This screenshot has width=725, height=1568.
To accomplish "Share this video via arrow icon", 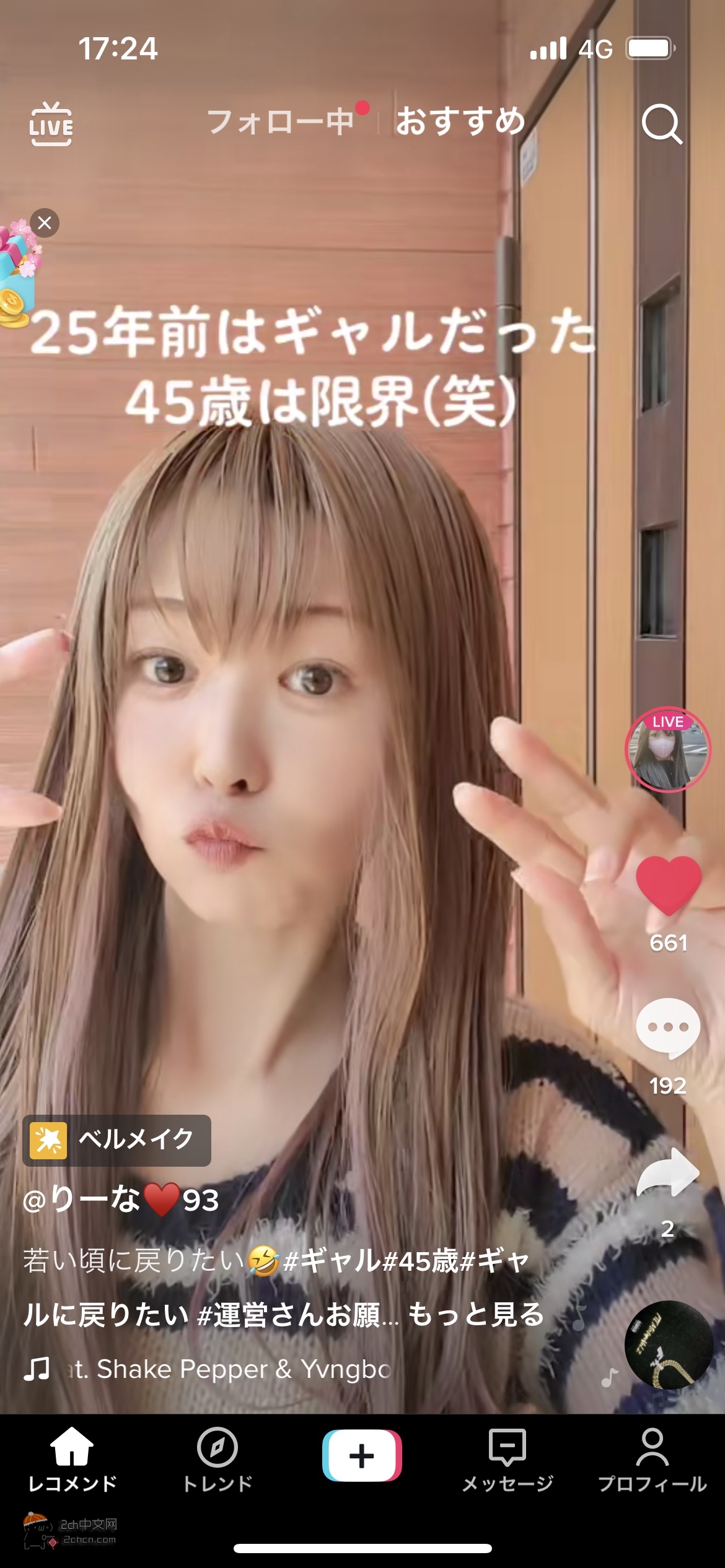I will tap(668, 1172).
